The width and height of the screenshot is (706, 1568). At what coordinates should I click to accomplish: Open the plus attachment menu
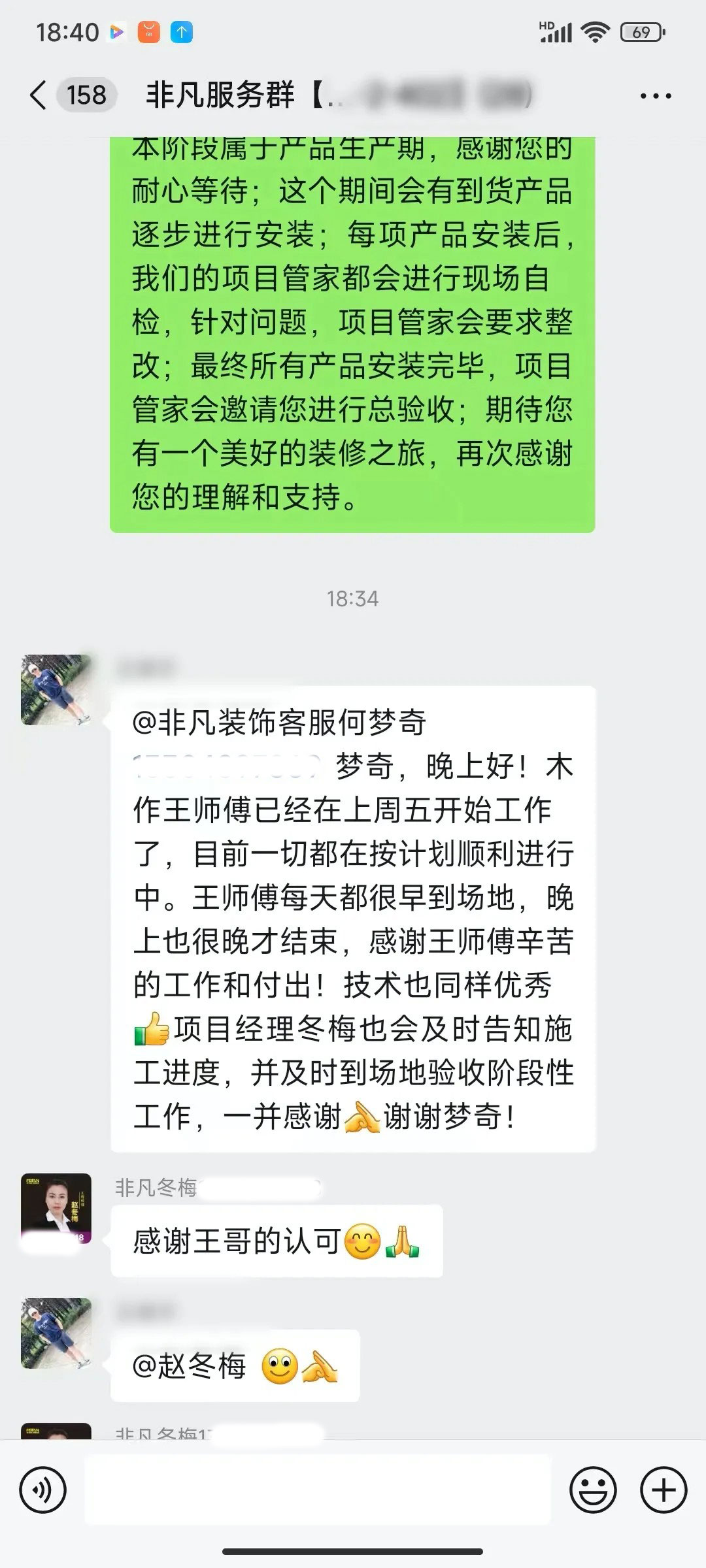point(664,1491)
